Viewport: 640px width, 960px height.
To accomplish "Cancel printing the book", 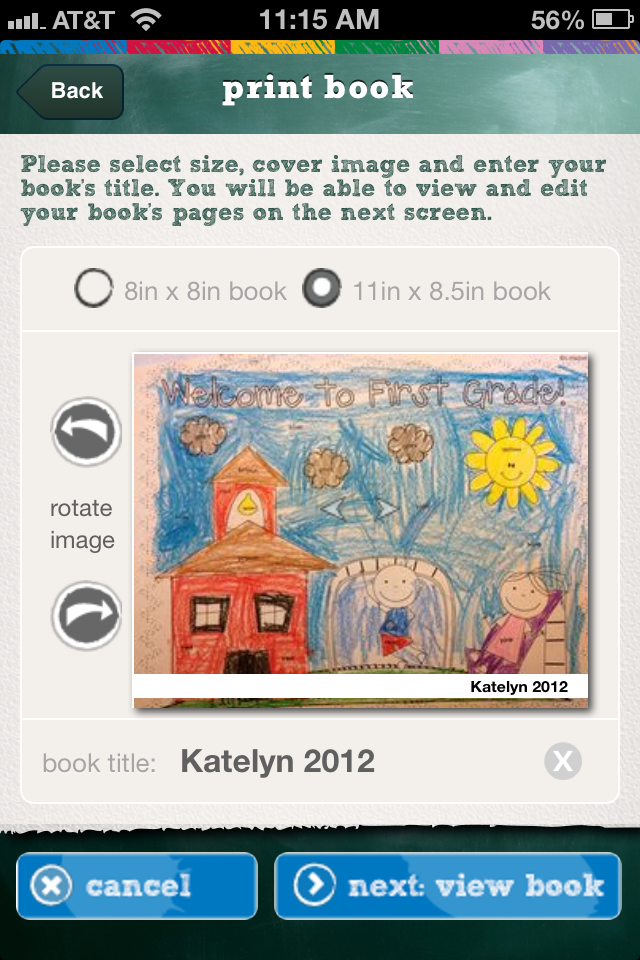I will coord(137,886).
